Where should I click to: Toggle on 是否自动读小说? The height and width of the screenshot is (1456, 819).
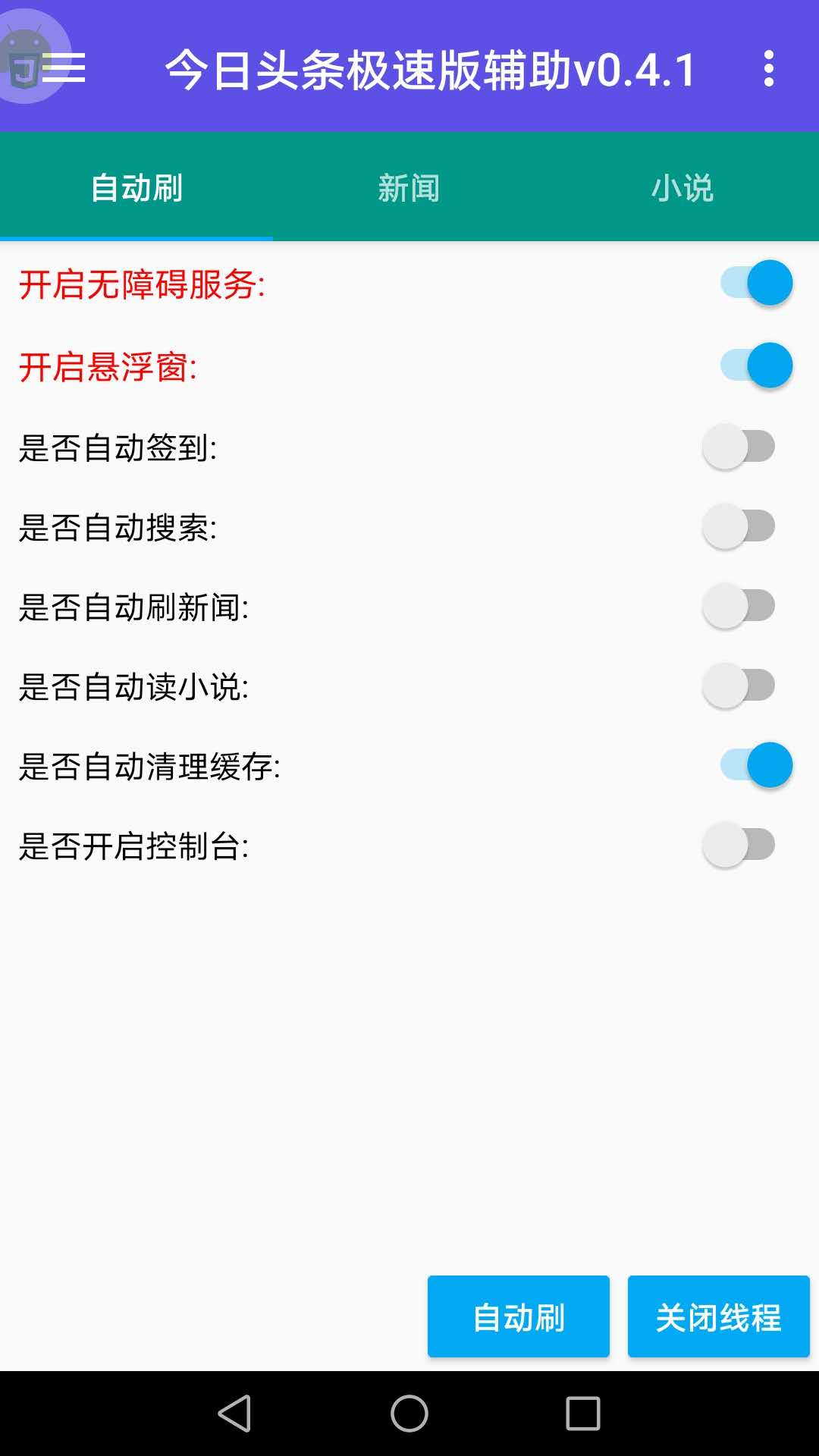pos(739,686)
